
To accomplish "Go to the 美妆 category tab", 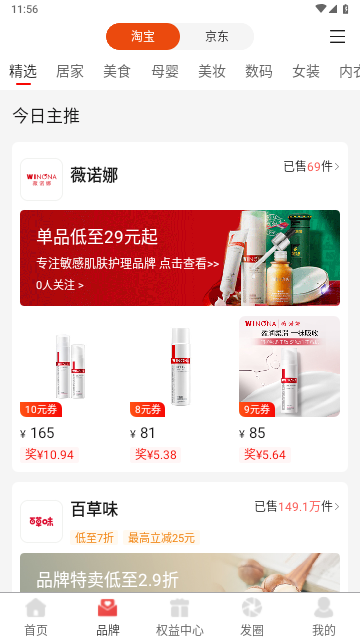I will coord(212,71).
